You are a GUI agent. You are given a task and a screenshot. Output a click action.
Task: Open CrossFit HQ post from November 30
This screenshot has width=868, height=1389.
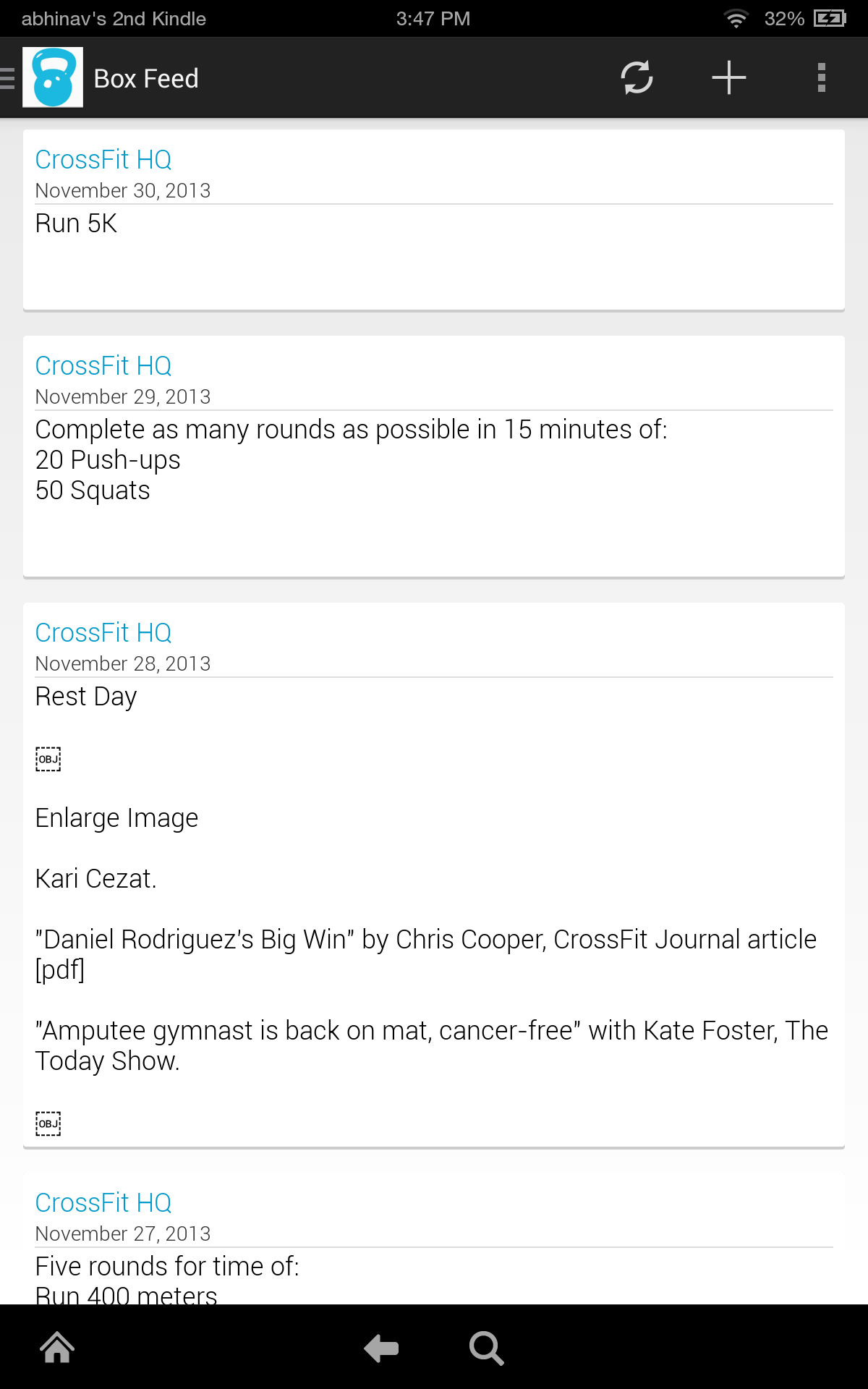103,158
